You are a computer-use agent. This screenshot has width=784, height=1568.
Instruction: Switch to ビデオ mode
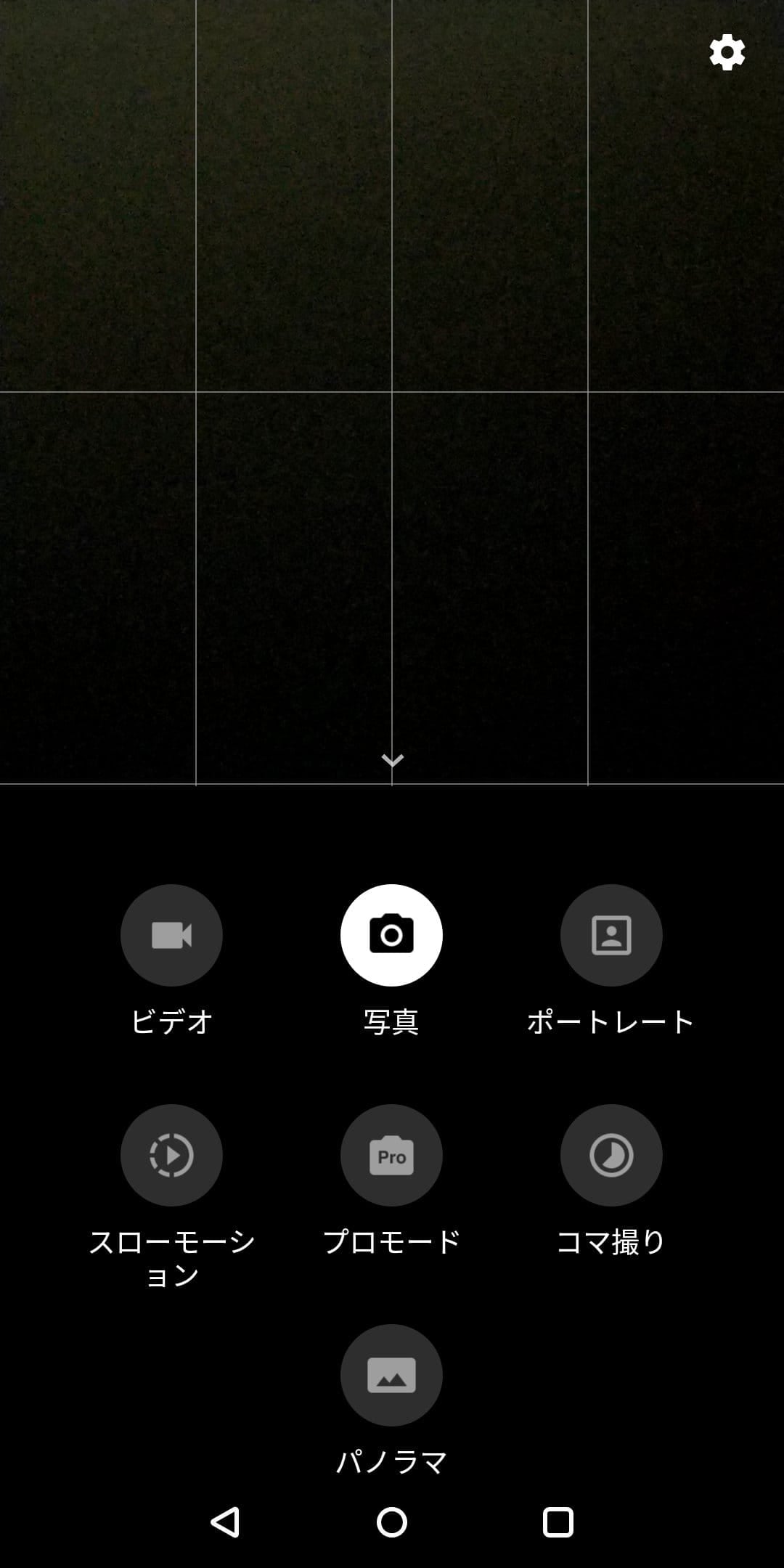coord(171,935)
